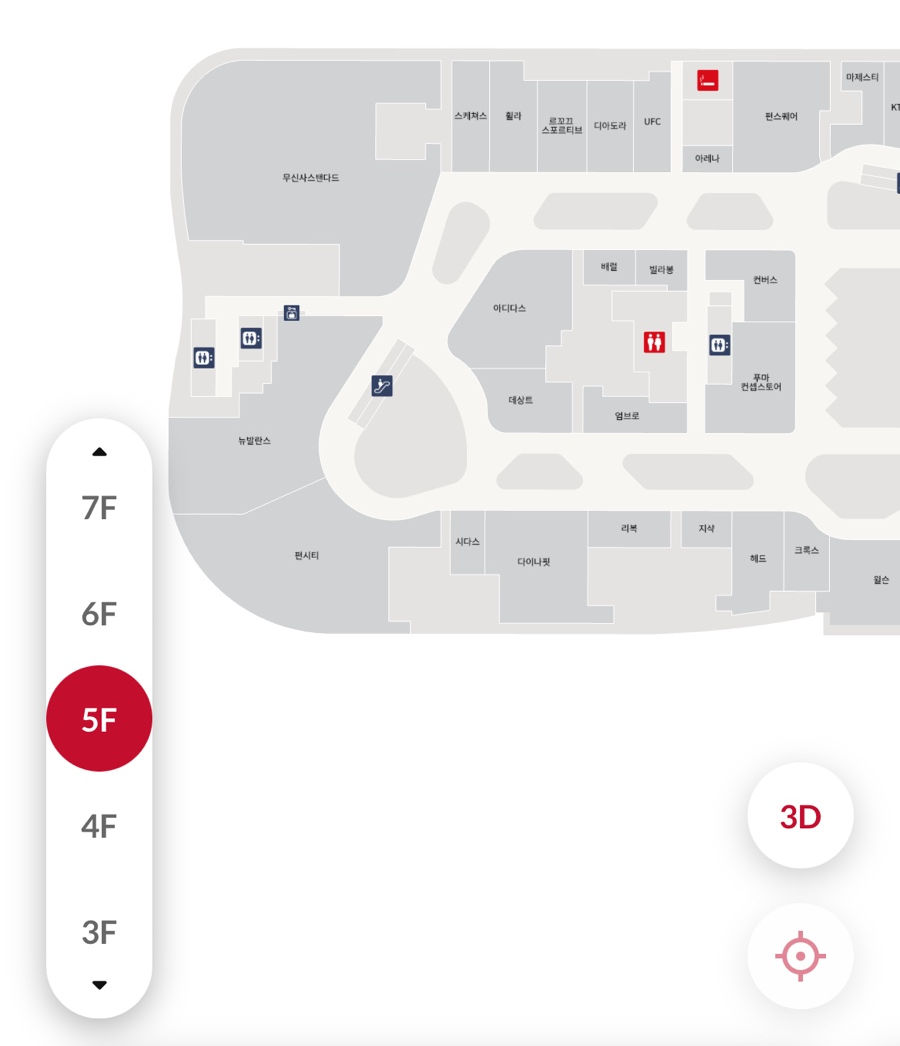Open the 무신사스탠다드 store on the map
Image resolution: width=900 pixels, height=1046 pixels.
[x=310, y=178]
